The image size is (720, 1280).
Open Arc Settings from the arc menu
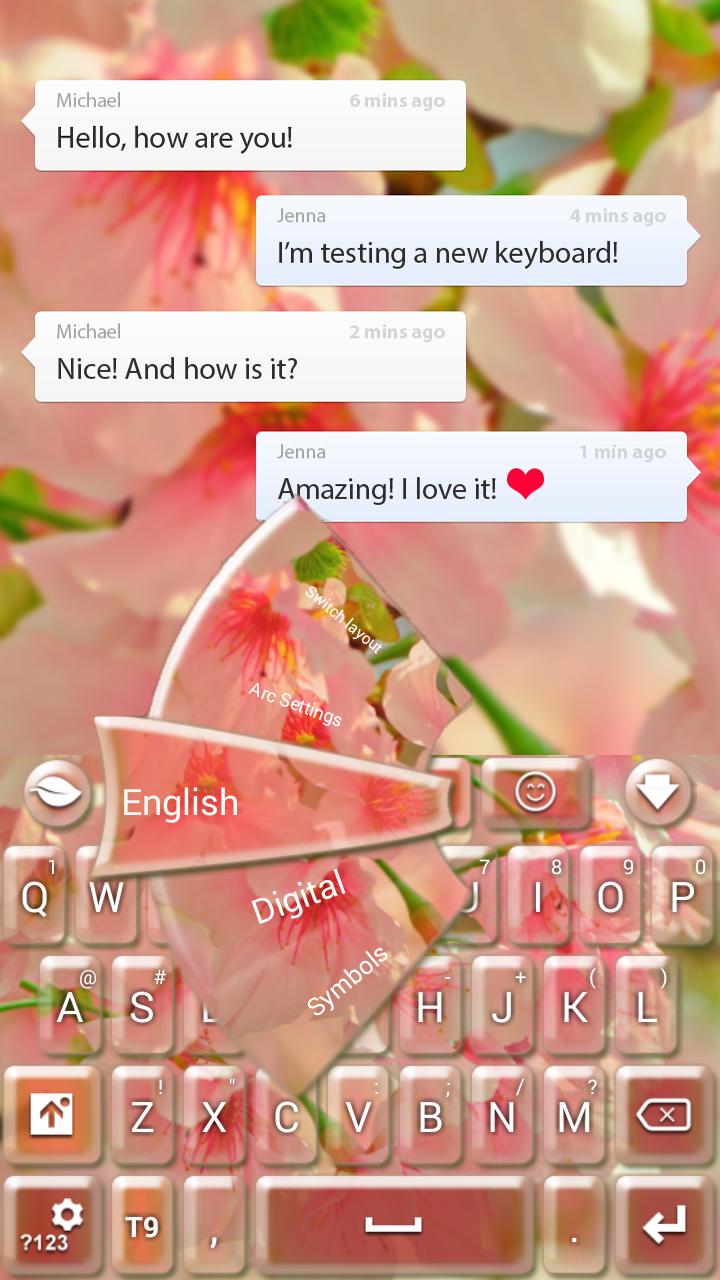[295, 705]
